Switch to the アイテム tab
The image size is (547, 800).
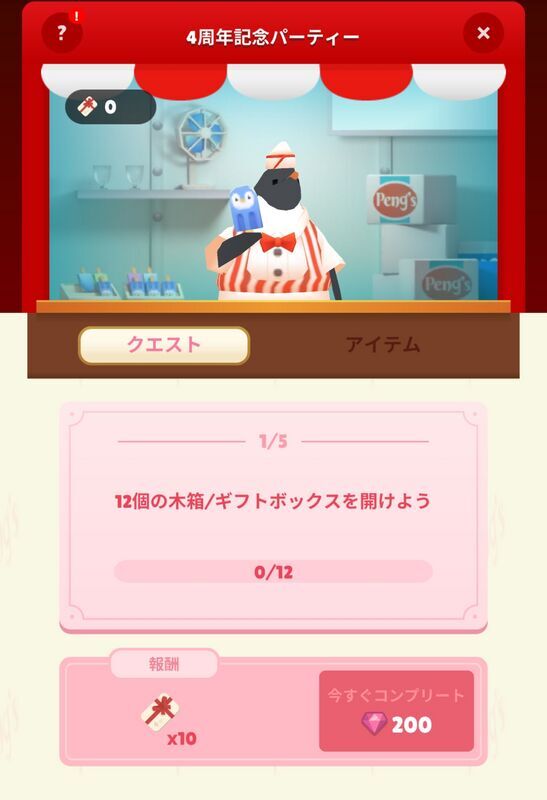[x=383, y=344]
